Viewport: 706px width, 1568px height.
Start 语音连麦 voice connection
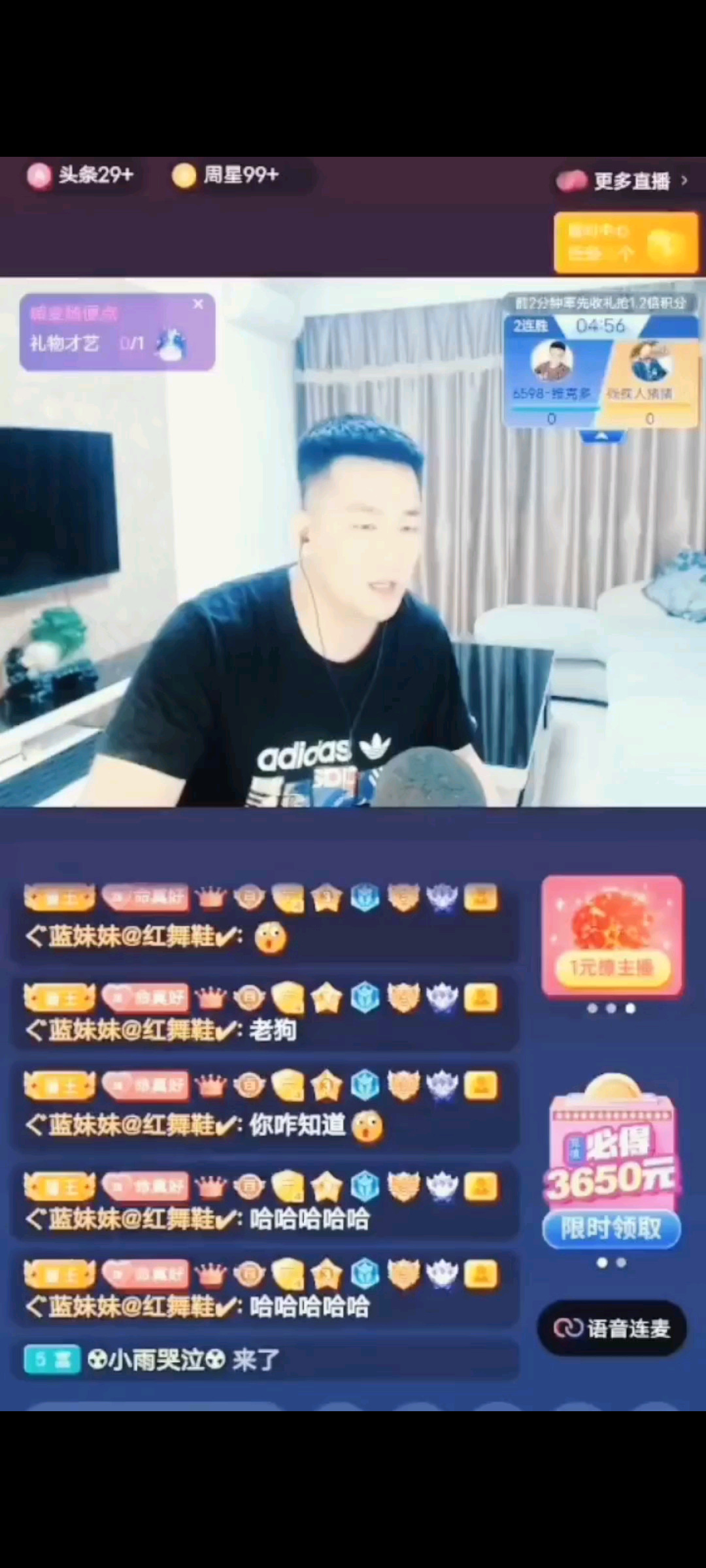(x=612, y=1328)
